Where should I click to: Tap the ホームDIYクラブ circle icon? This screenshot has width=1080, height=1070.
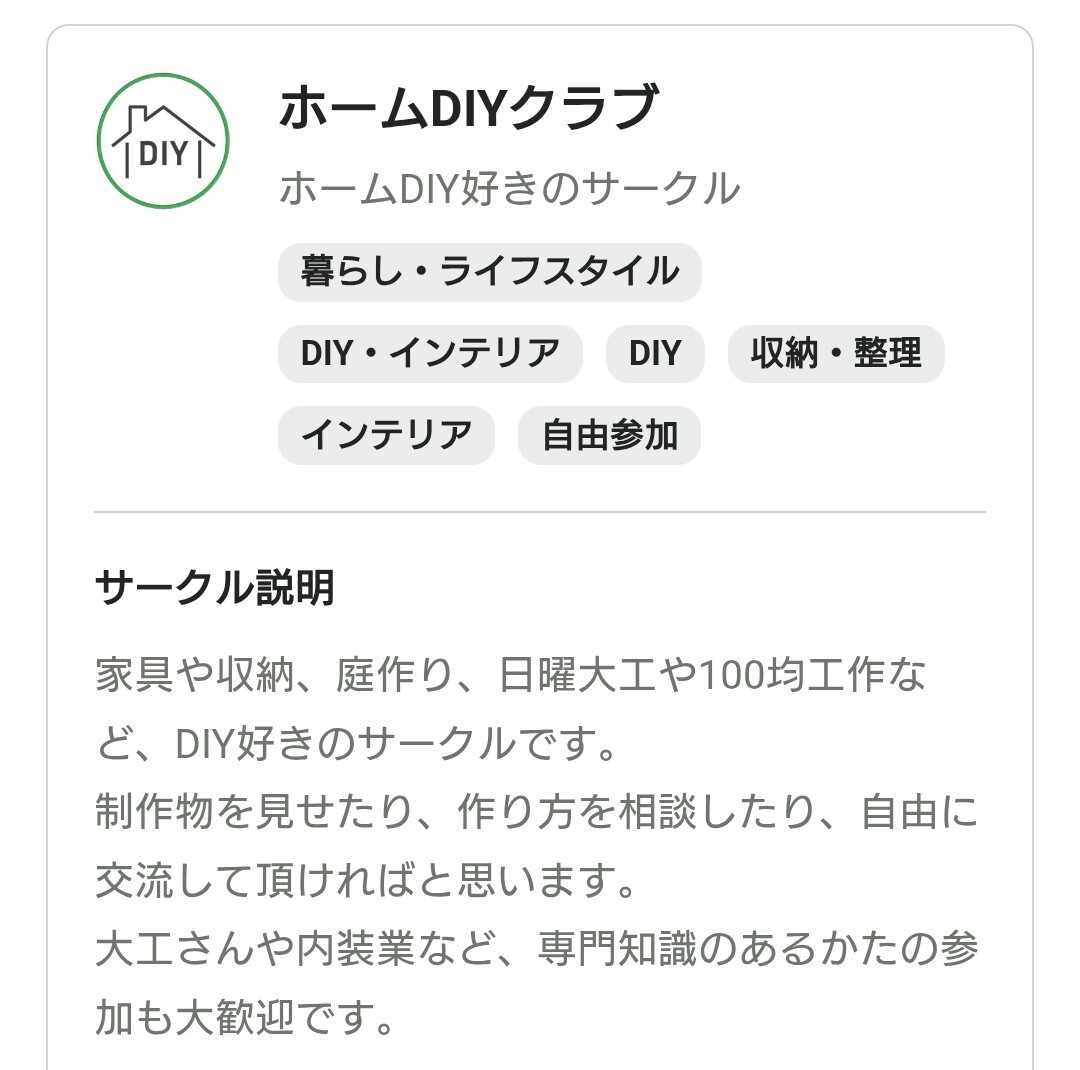coord(163,141)
